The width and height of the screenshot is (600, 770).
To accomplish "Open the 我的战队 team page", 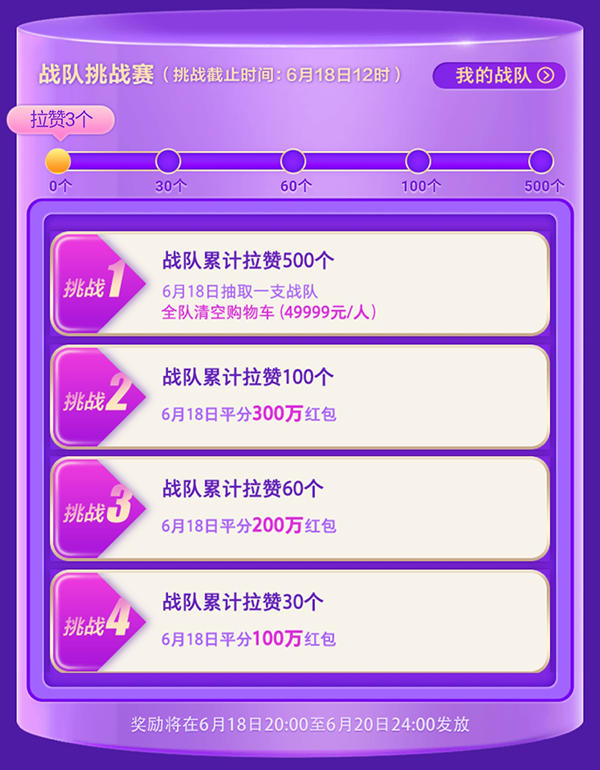I will click(x=499, y=75).
